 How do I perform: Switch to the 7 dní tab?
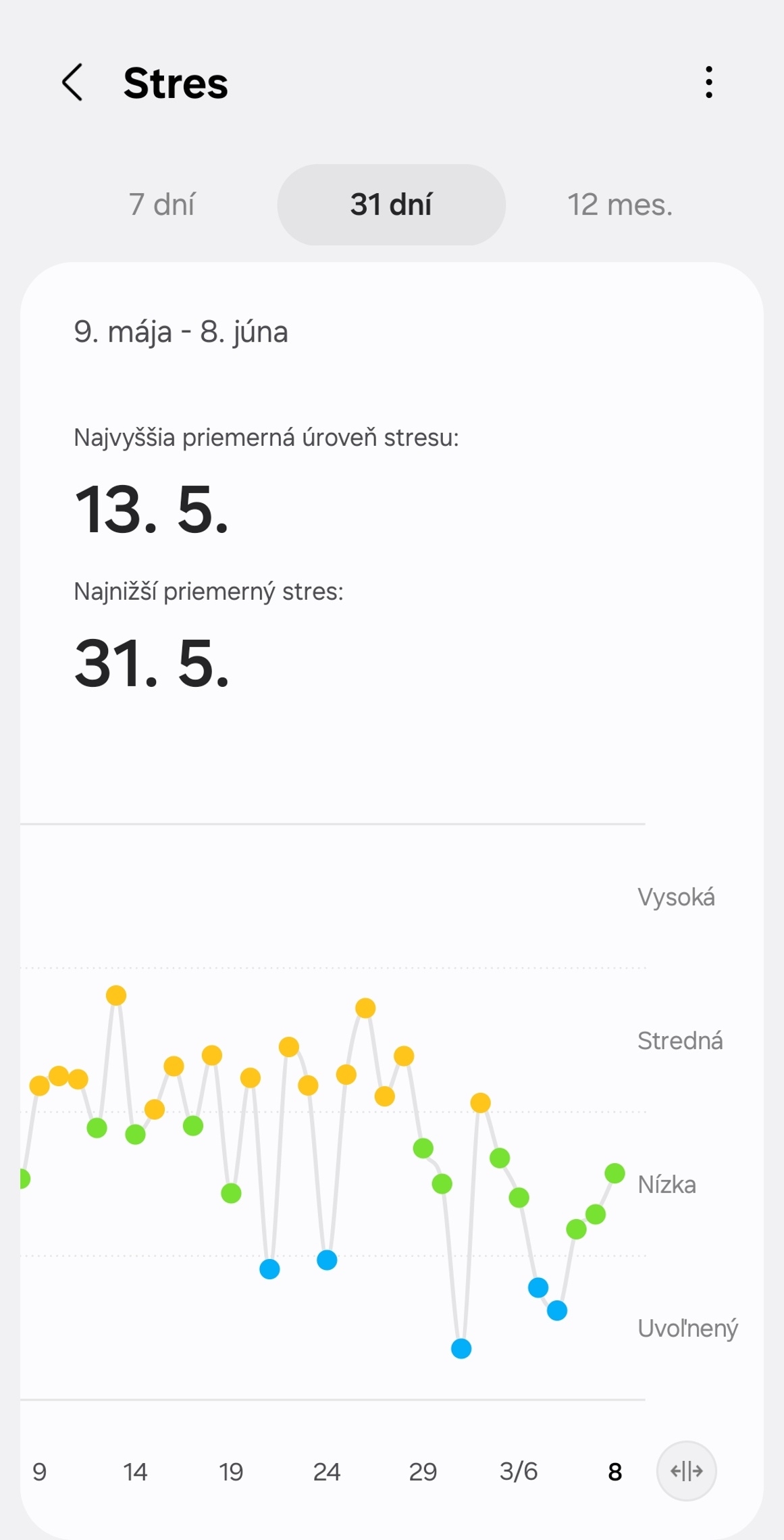click(162, 205)
